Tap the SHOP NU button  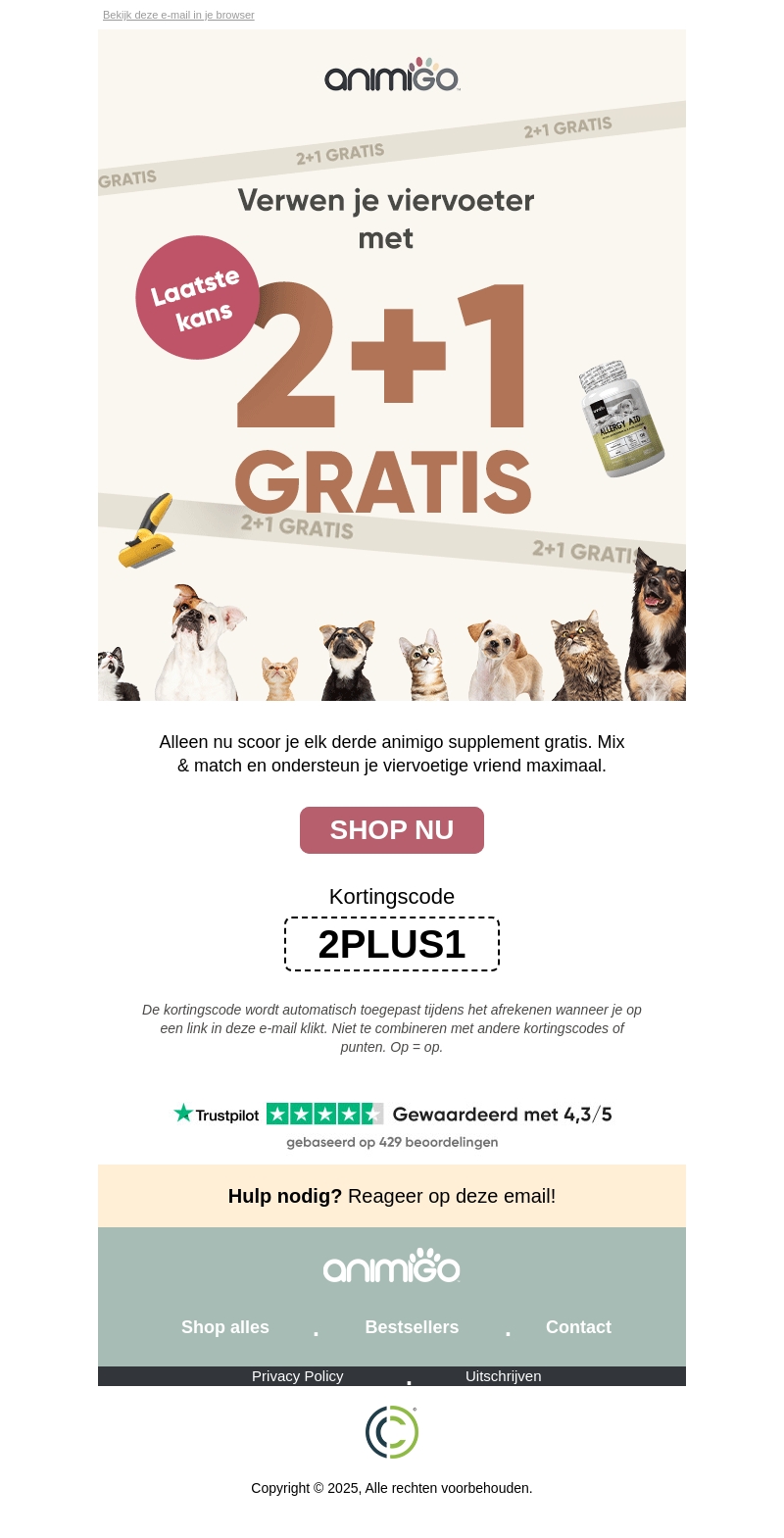392,830
